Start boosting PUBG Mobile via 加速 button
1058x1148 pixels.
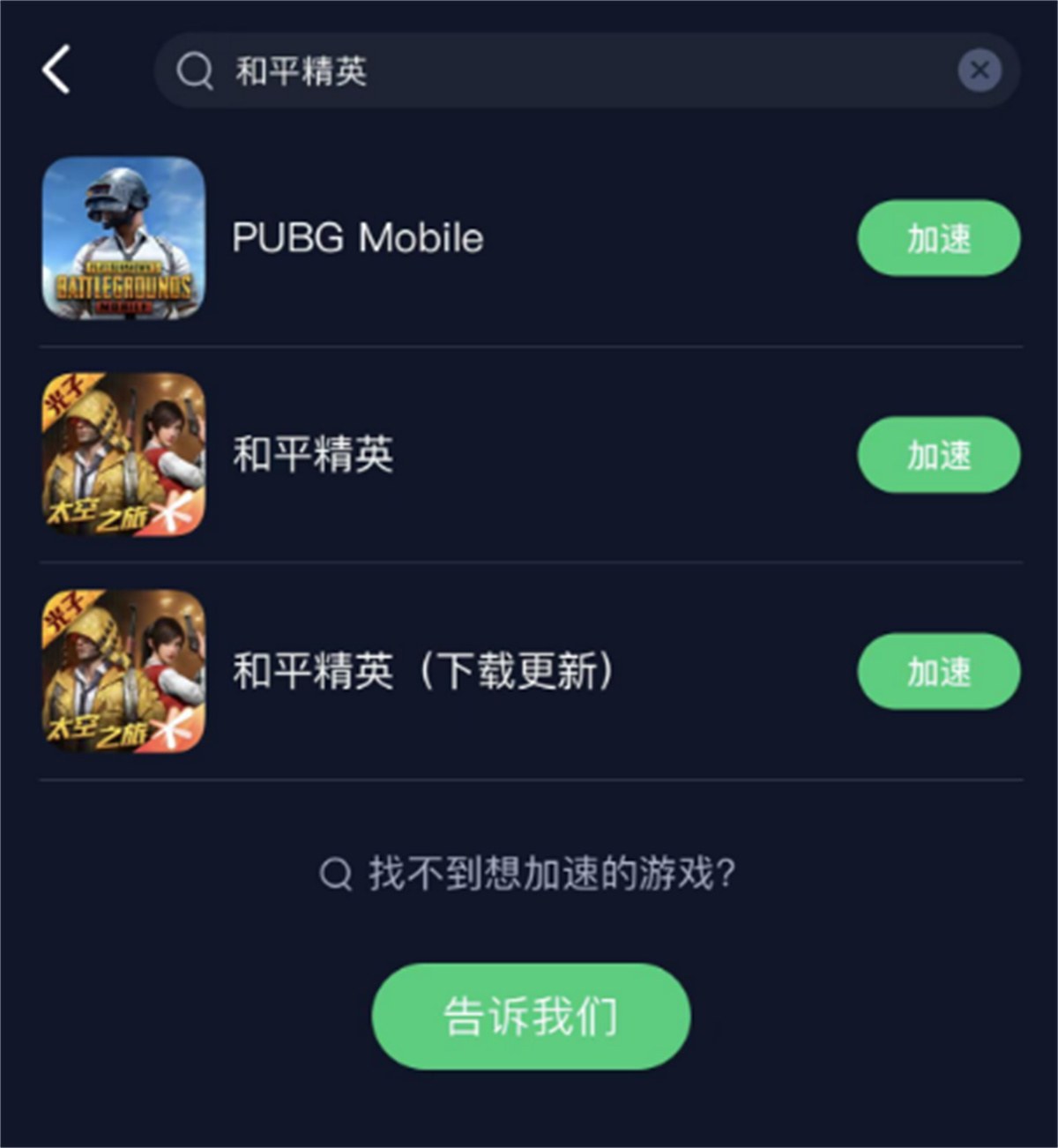[938, 237]
